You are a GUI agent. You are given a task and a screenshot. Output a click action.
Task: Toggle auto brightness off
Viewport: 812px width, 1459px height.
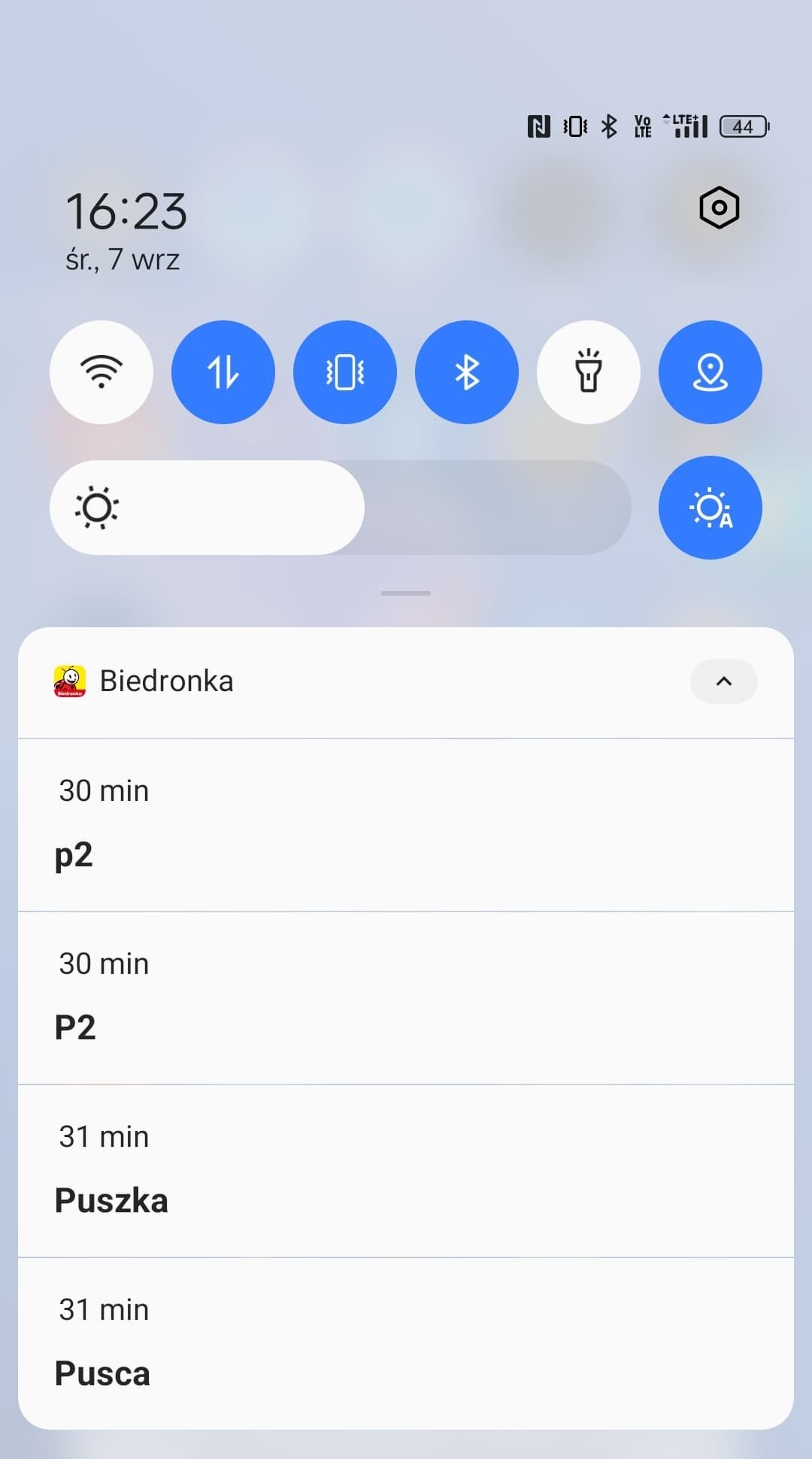click(x=710, y=508)
